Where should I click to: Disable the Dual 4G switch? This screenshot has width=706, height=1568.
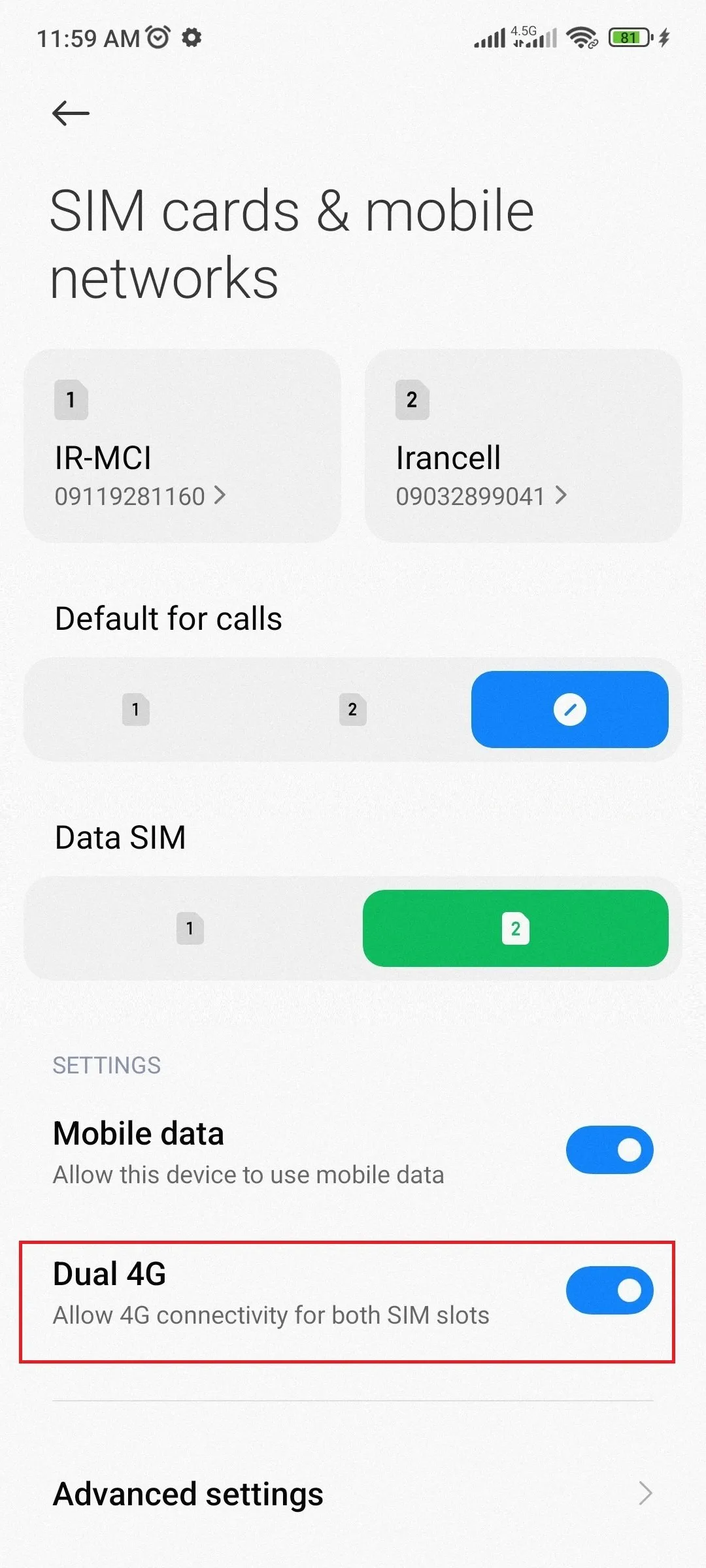[609, 1290]
